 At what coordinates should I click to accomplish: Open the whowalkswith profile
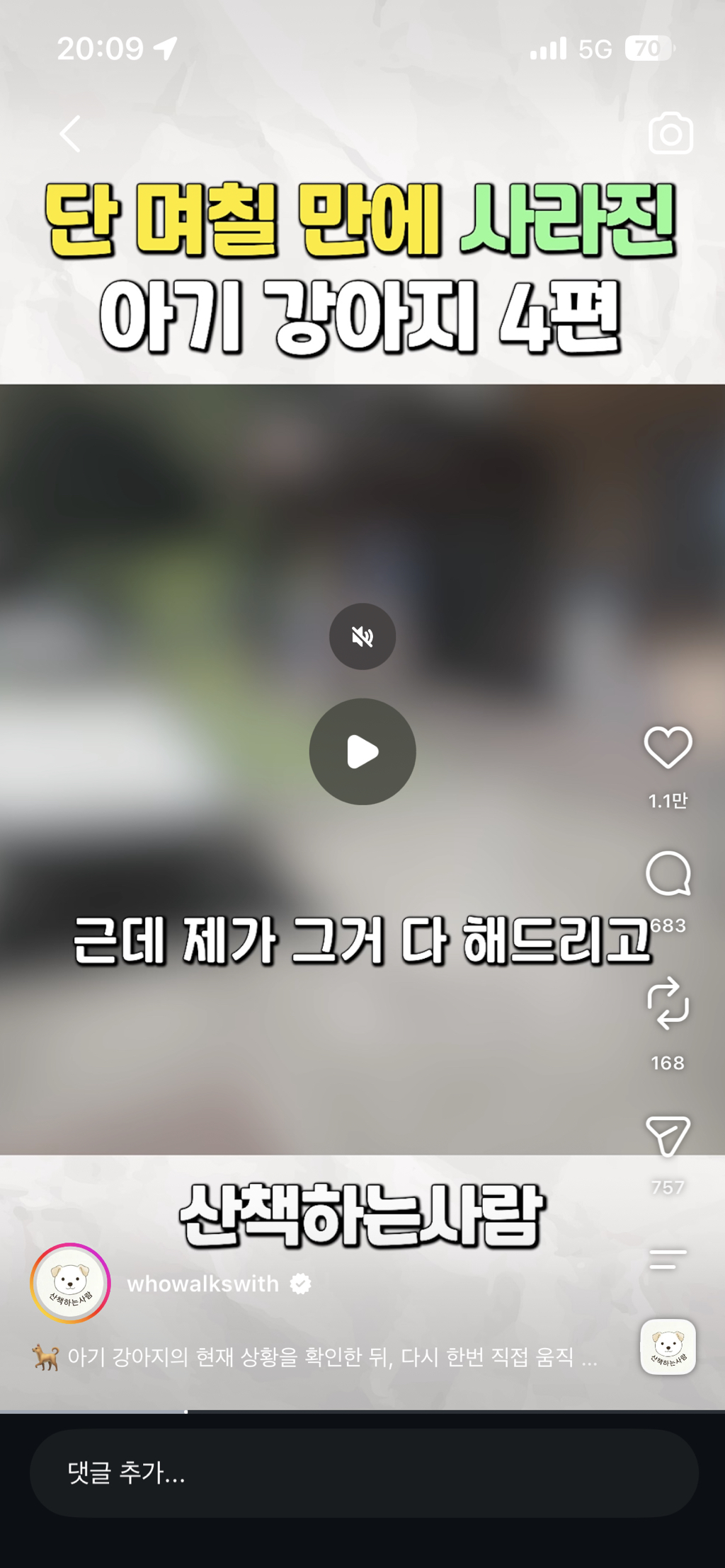pyautogui.click(x=203, y=1284)
